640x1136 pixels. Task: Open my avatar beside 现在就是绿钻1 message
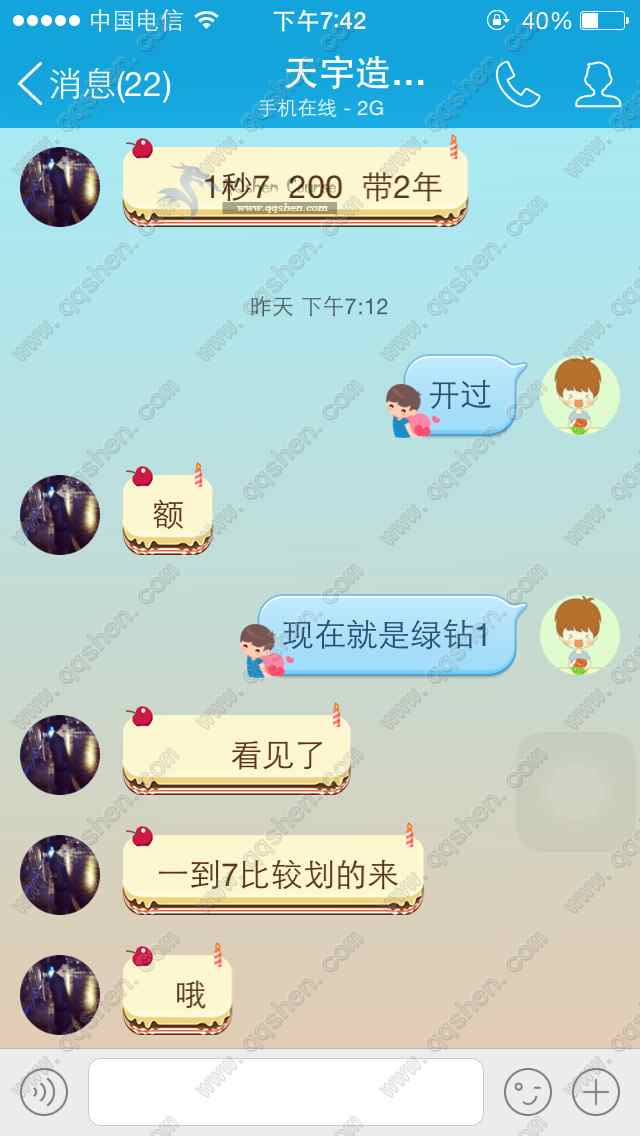(x=580, y=635)
